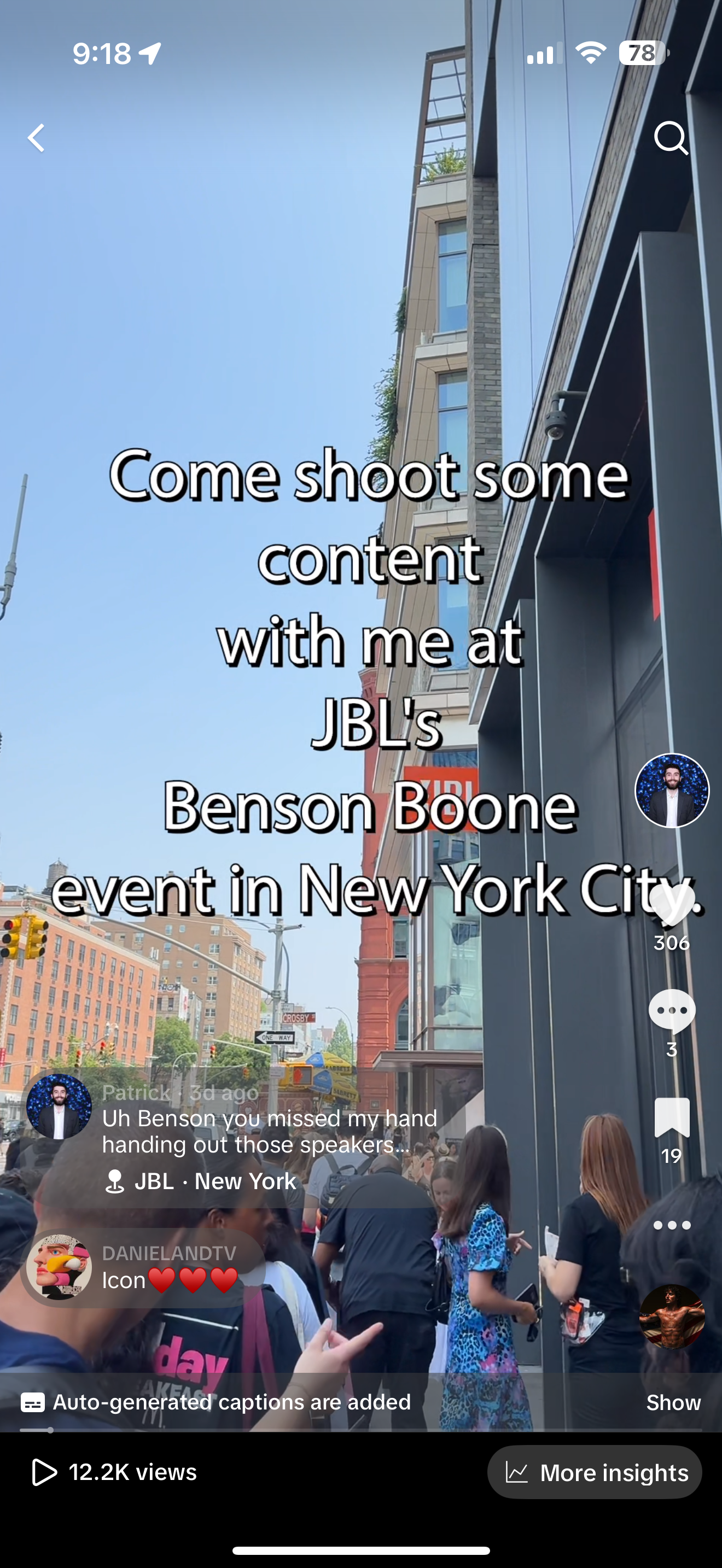Screen dimensions: 722x1568
Task: Show auto-generated captions
Action: (673, 1402)
